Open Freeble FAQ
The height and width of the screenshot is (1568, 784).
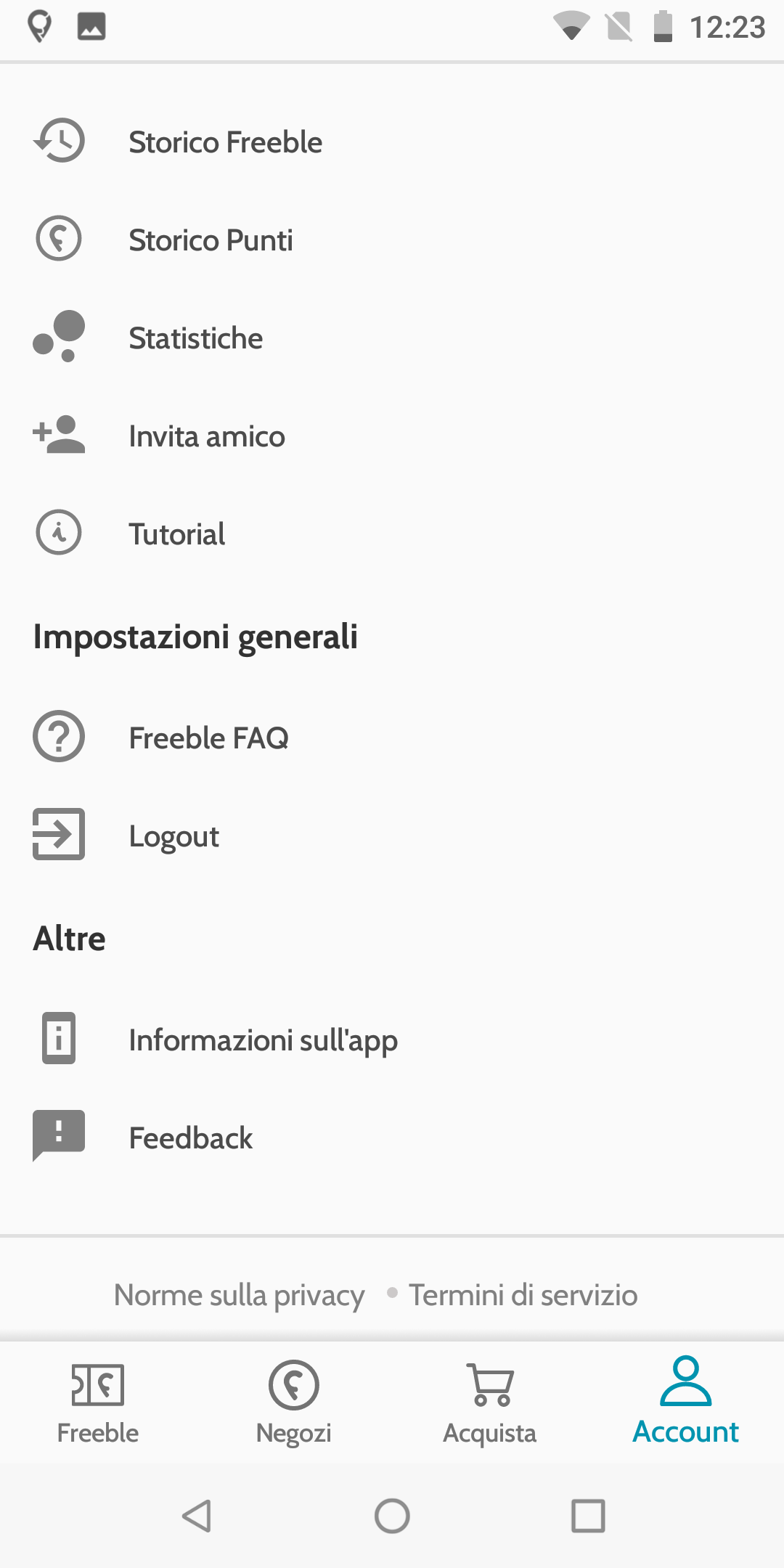[392, 738]
